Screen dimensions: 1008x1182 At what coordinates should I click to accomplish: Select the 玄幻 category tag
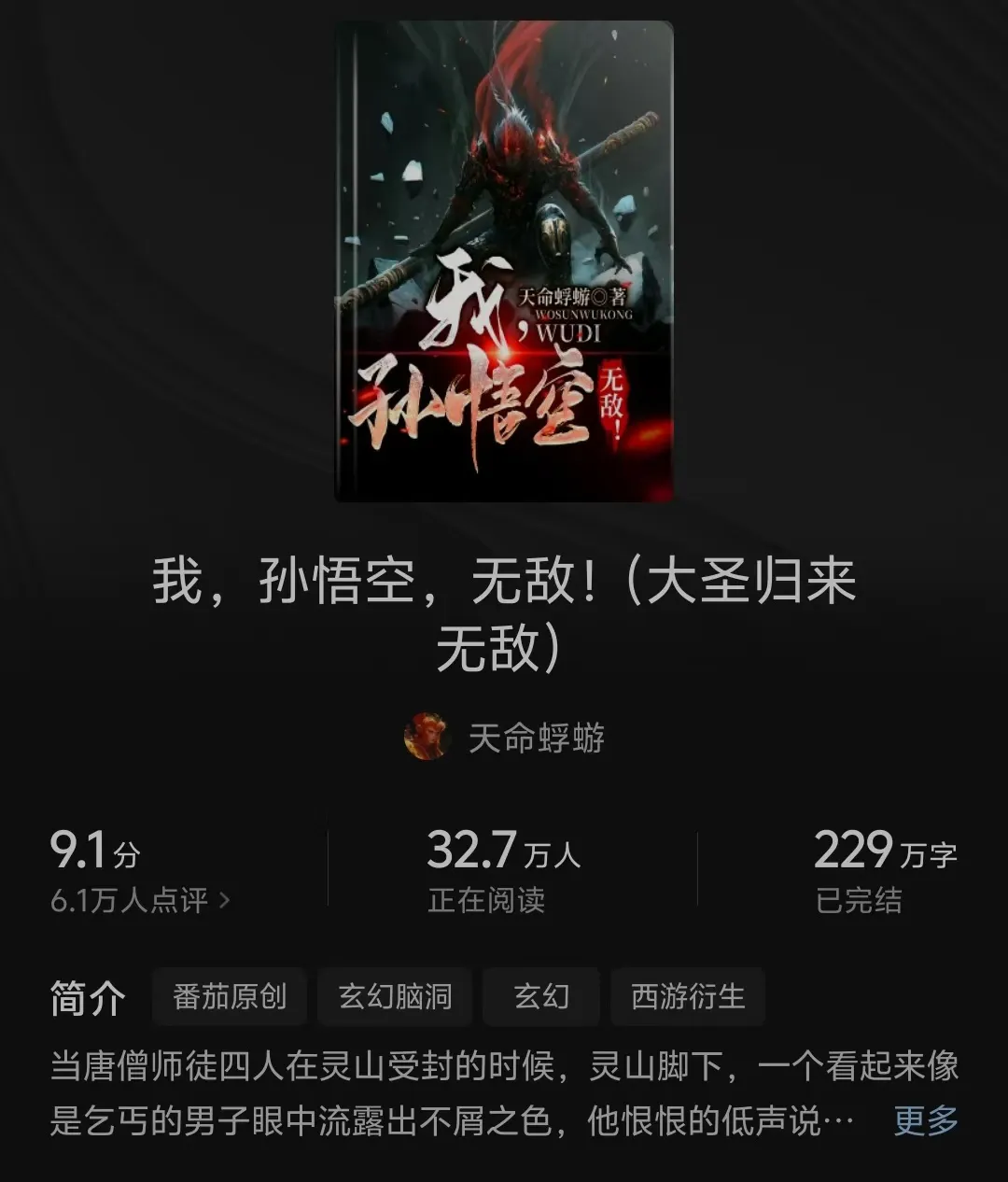[x=540, y=997]
